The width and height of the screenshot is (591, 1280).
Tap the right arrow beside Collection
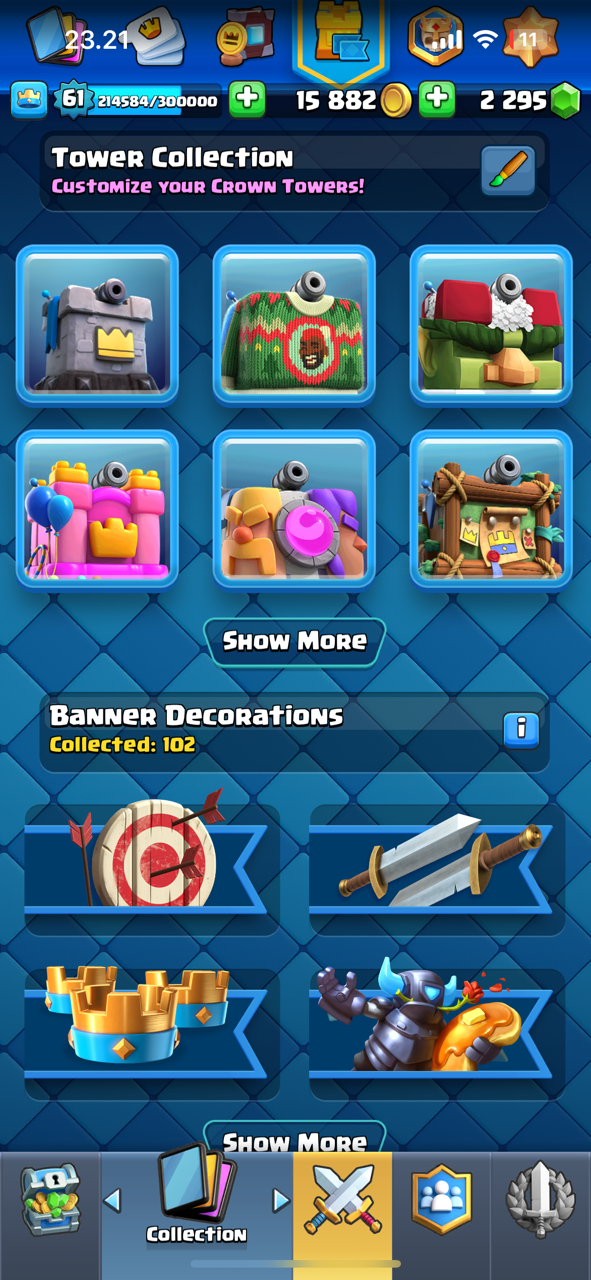pos(281,1200)
